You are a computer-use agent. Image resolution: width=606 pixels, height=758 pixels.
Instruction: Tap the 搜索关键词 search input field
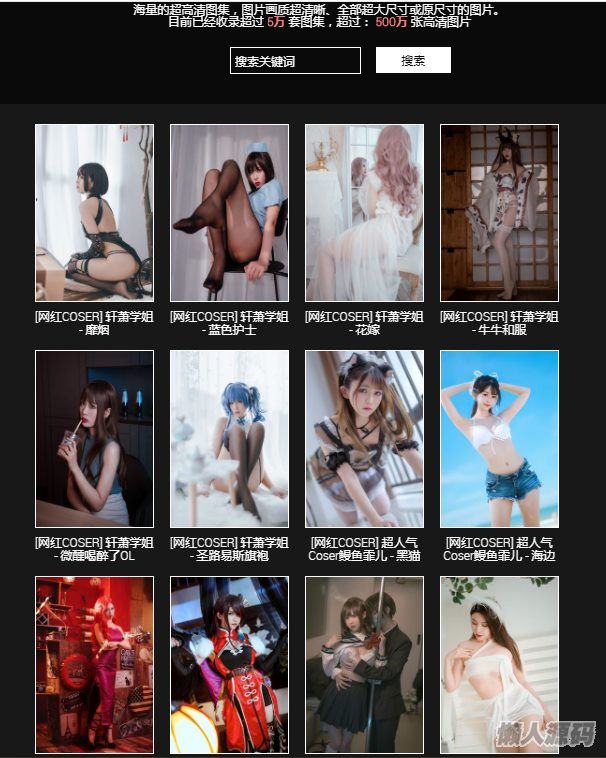click(294, 61)
